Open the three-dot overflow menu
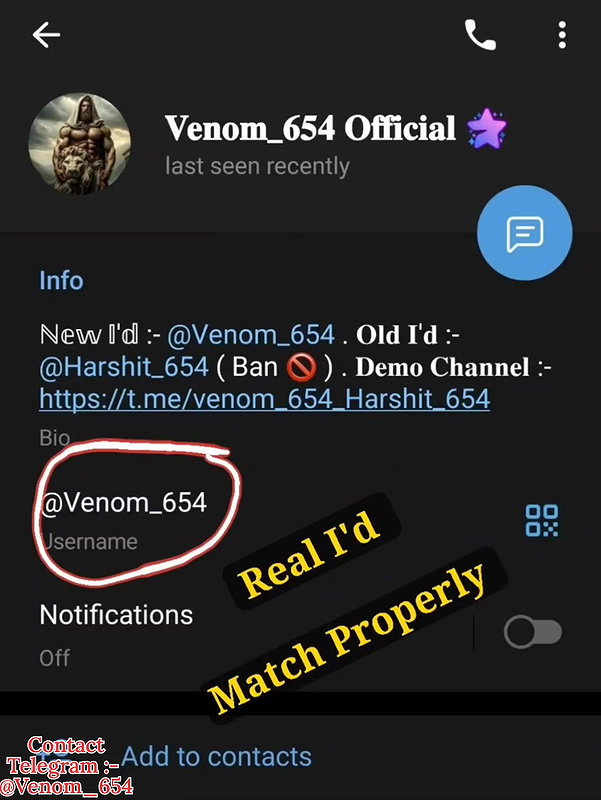Screen dimensions: 601x800 point(561,36)
